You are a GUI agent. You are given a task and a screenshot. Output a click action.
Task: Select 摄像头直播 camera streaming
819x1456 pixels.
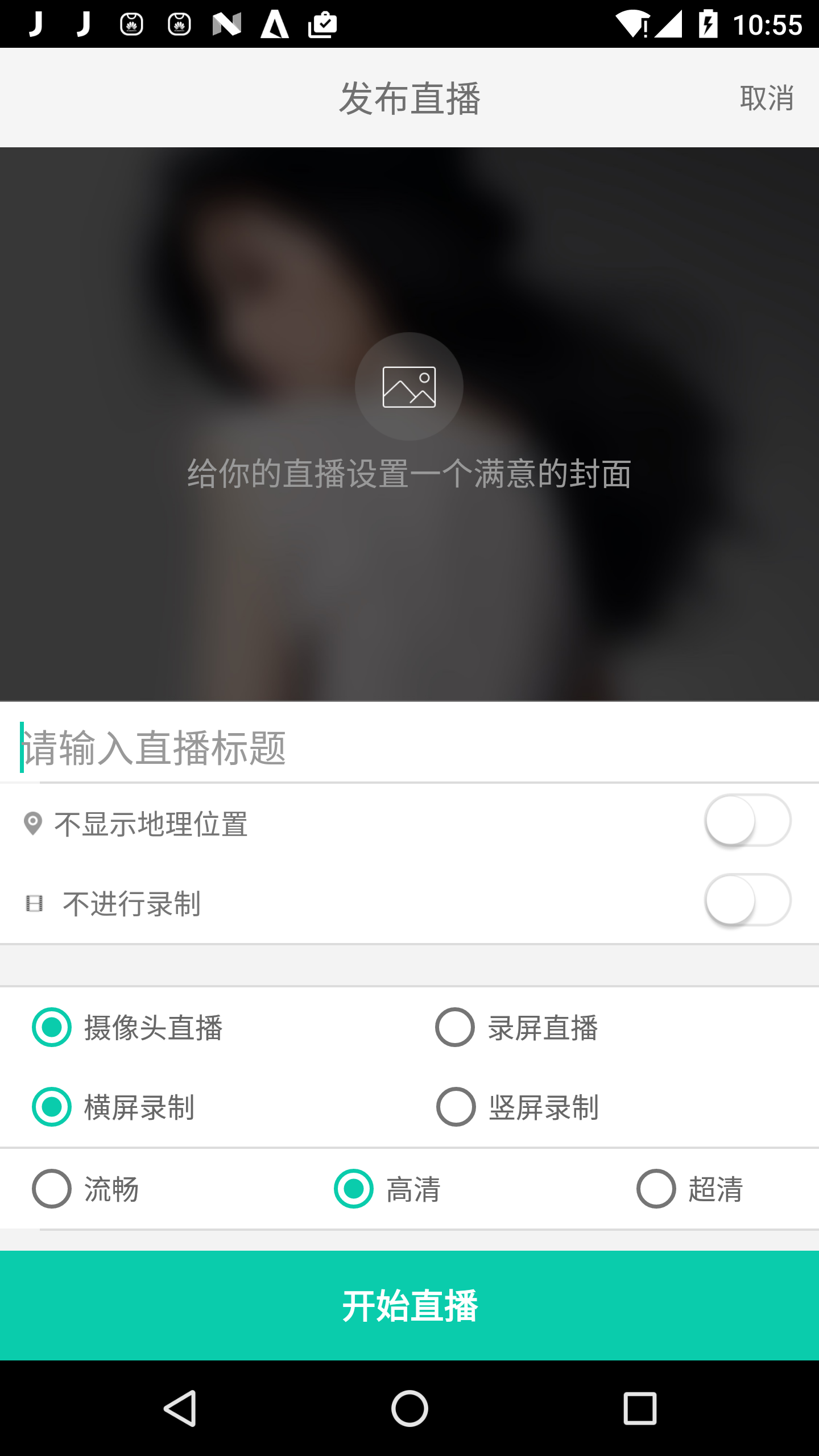point(52,1027)
